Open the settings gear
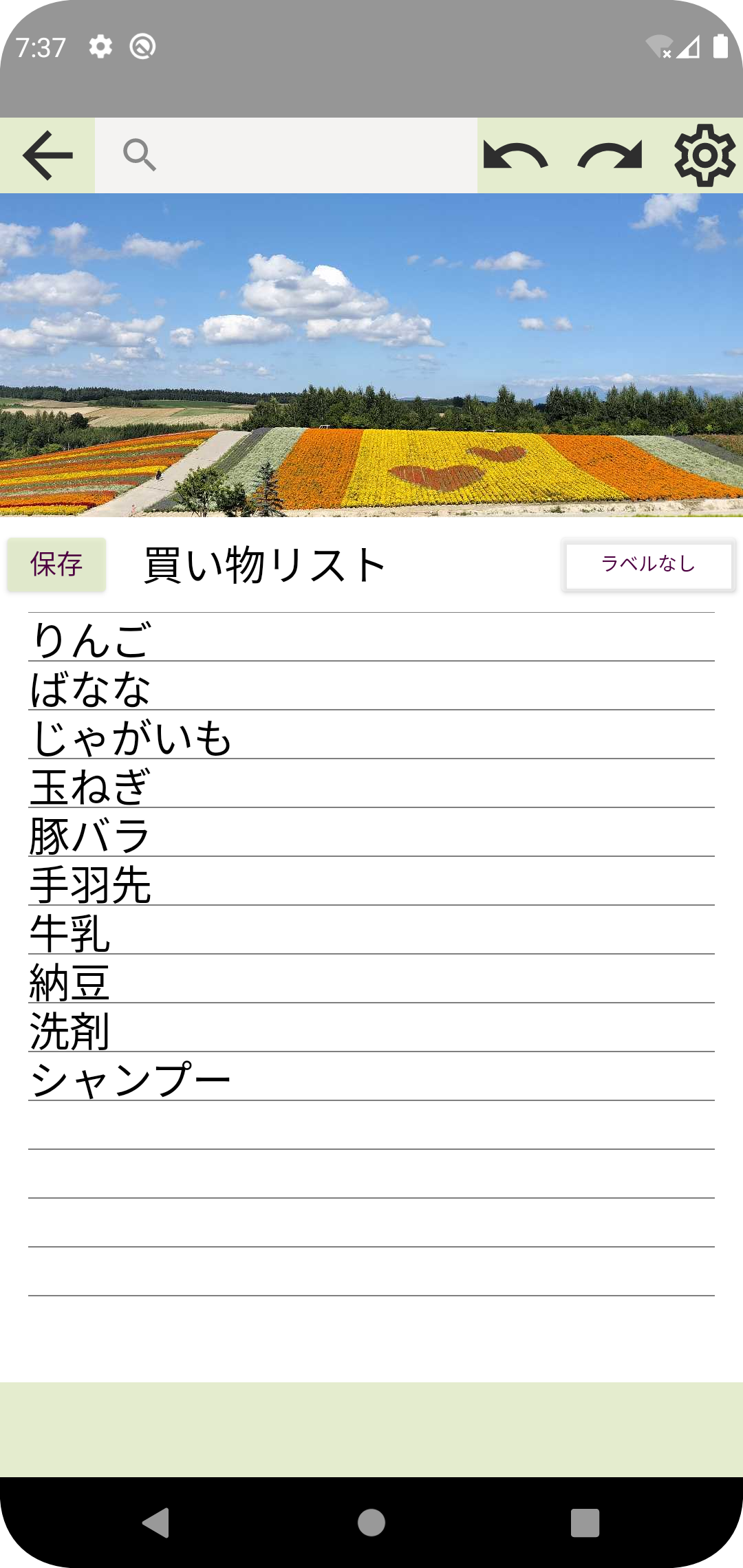This screenshot has width=743, height=1568. [x=704, y=155]
